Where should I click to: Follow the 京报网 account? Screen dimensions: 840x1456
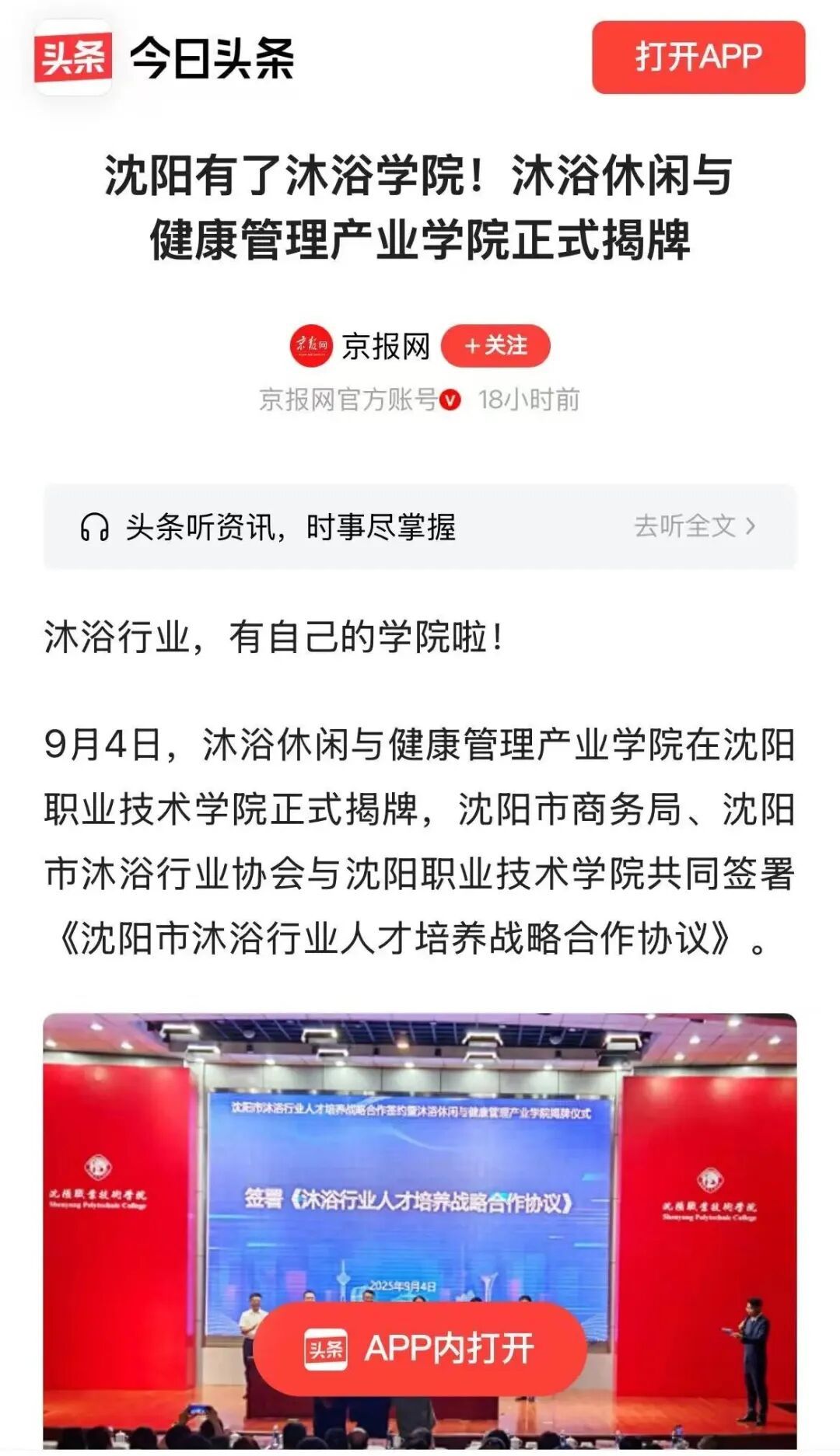pyautogui.click(x=495, y=346)
